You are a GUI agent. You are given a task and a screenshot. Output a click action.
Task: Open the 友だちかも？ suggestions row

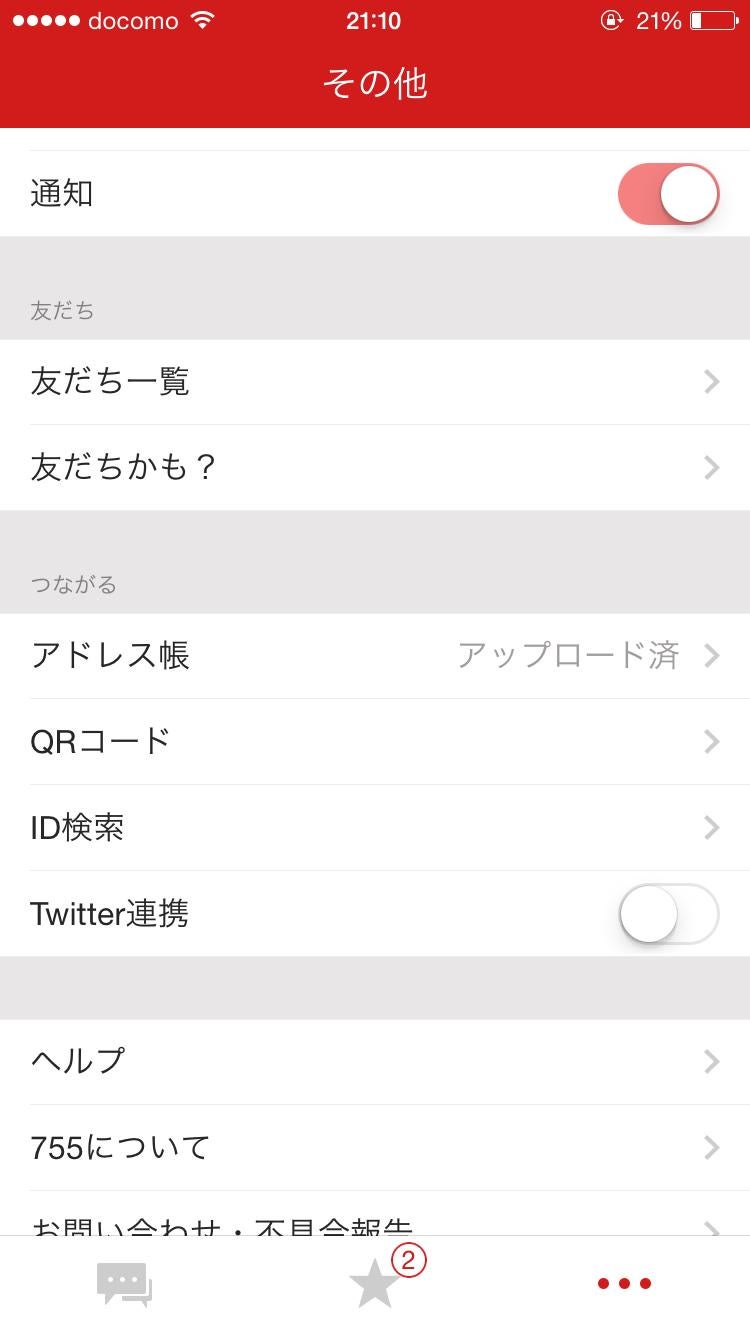click(375, 468)
